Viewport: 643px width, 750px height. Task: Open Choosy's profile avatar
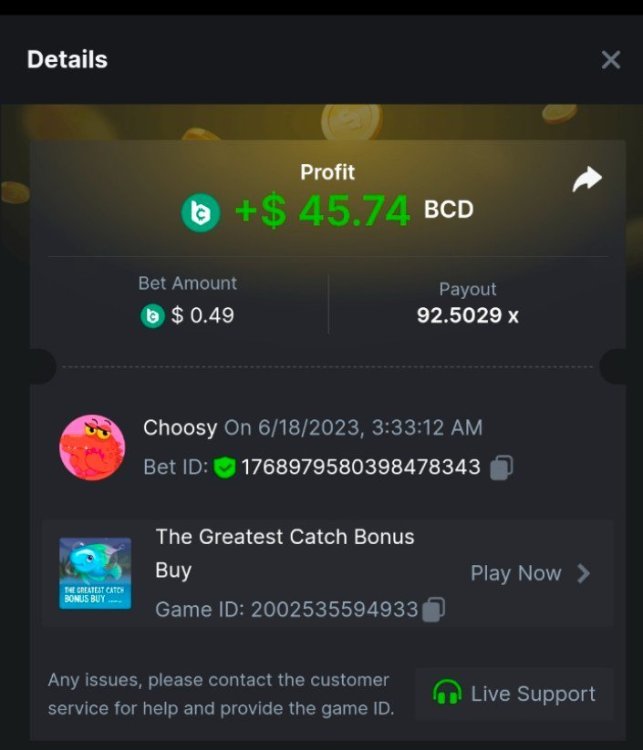92,448
